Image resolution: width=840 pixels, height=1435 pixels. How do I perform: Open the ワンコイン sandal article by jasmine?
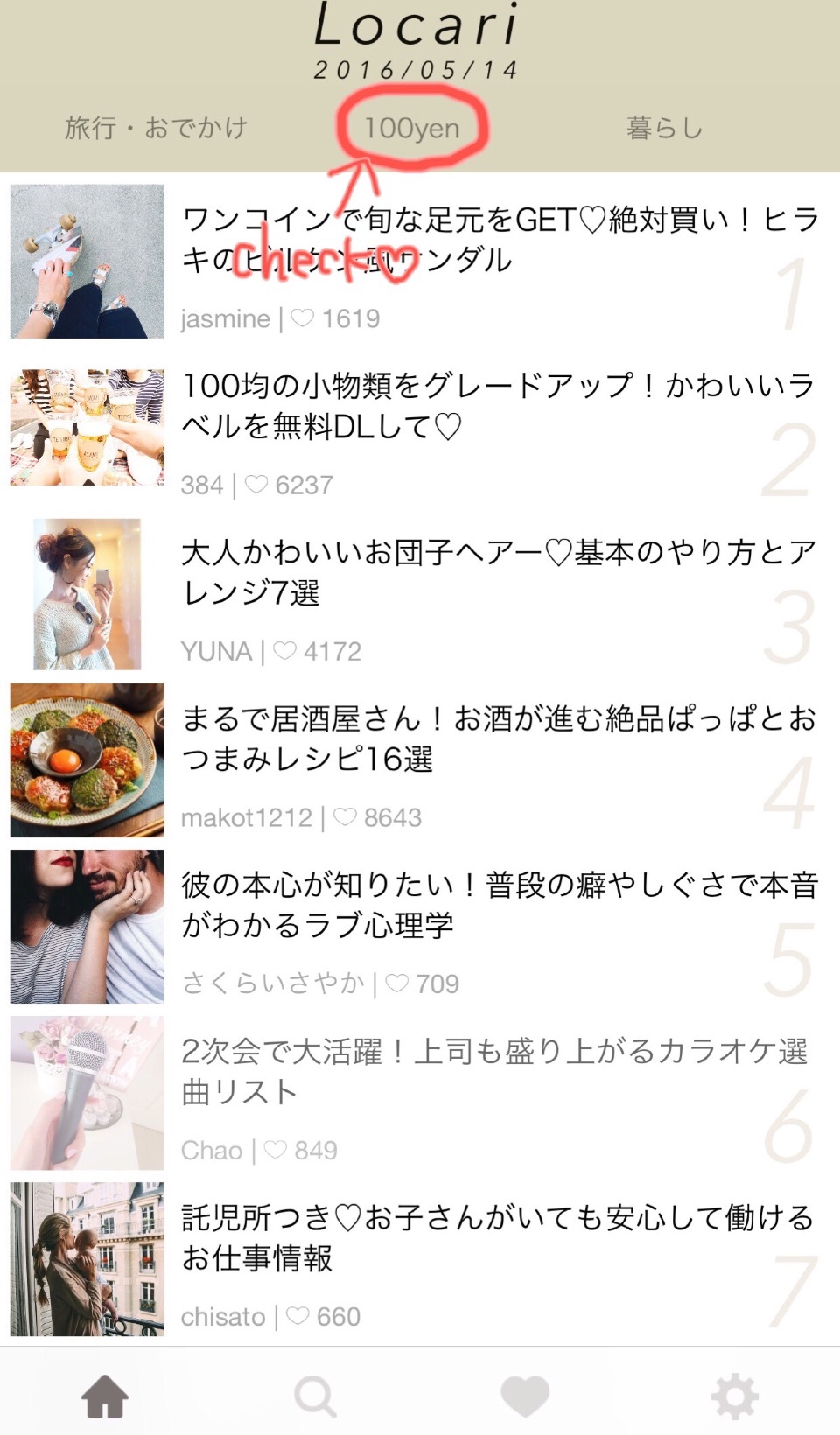tap(499, 239)
